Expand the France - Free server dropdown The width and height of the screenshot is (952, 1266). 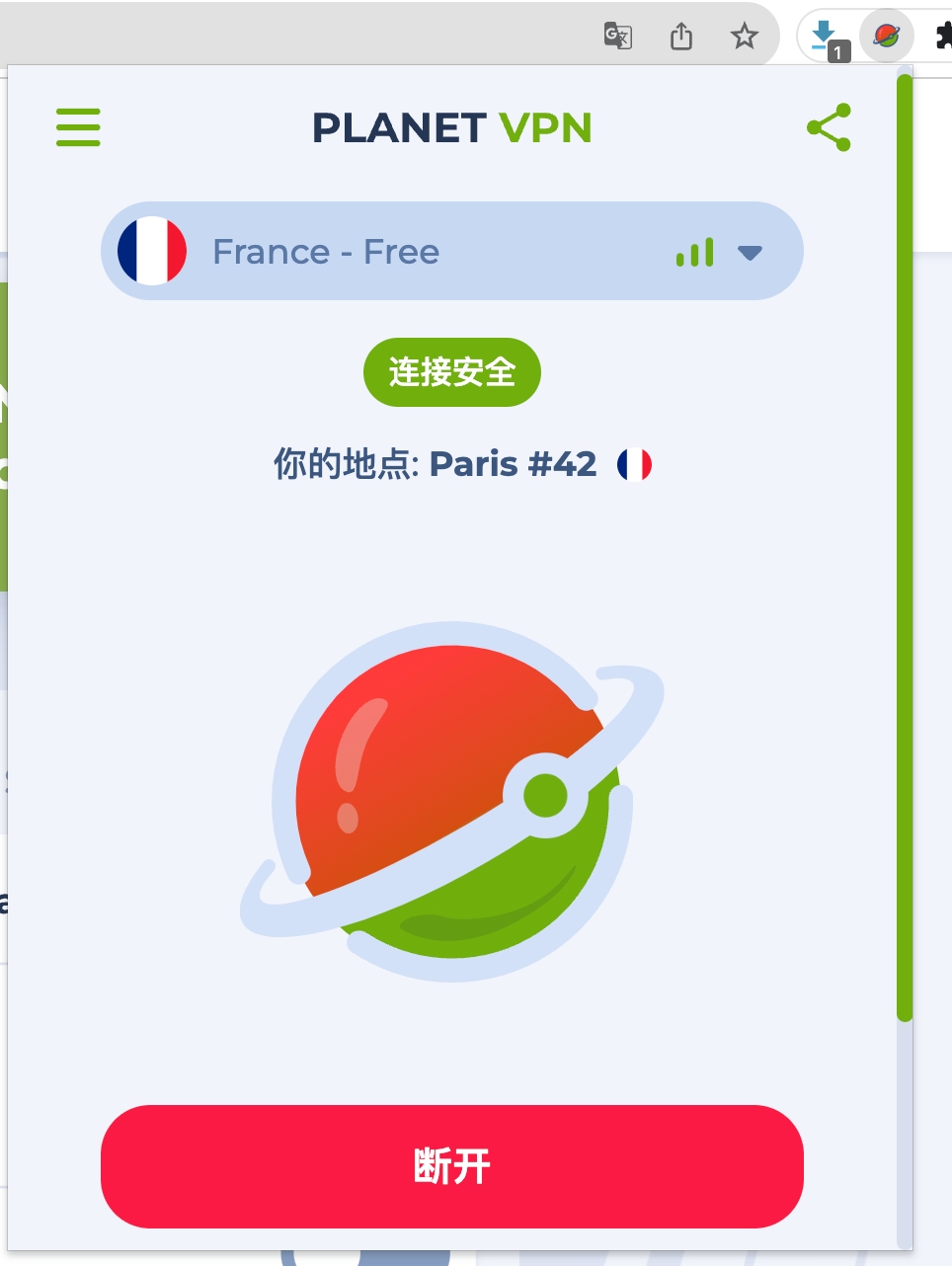pyautogui.click(x=750, y=253)
